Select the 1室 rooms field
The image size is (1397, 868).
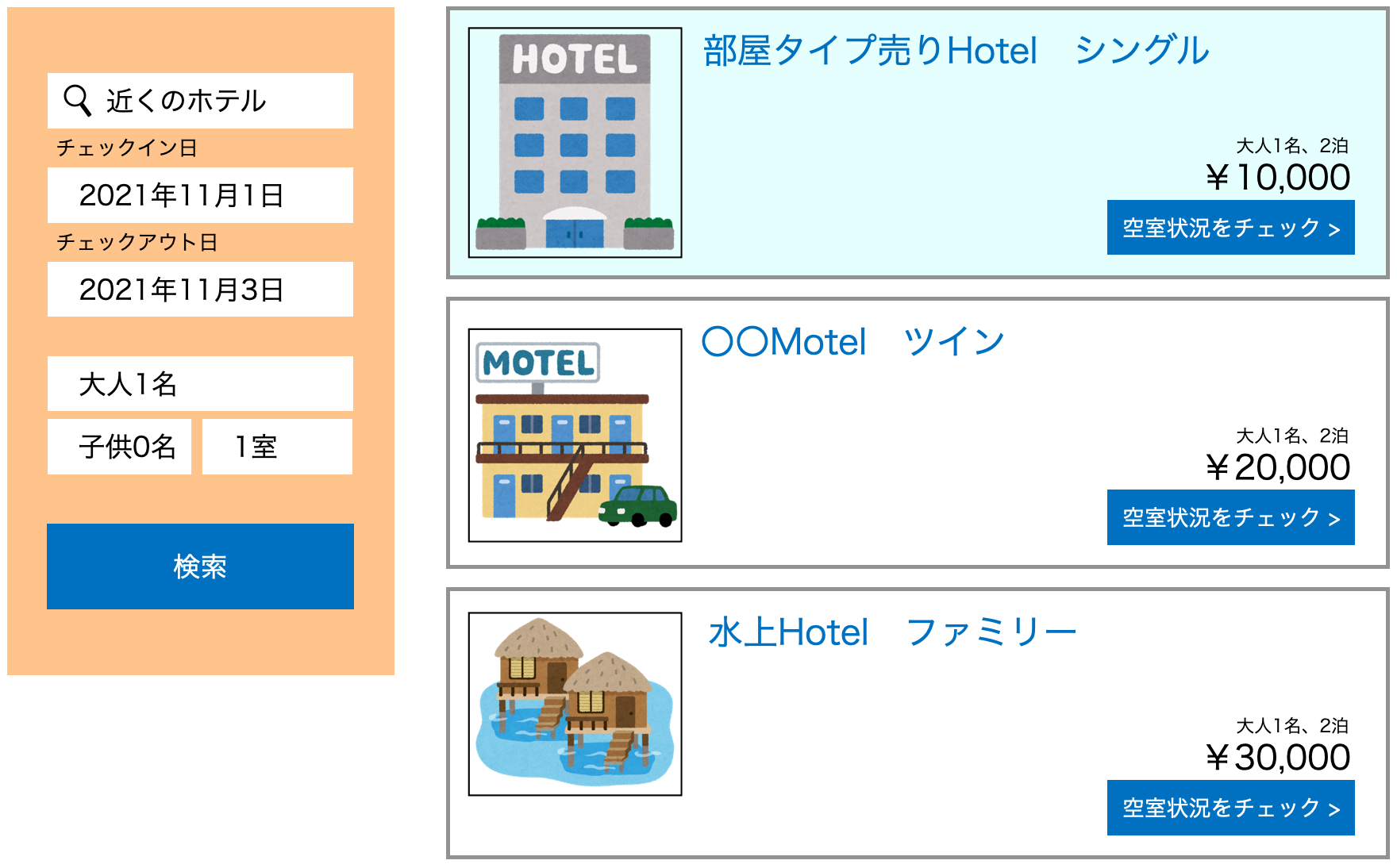point(277,447)
